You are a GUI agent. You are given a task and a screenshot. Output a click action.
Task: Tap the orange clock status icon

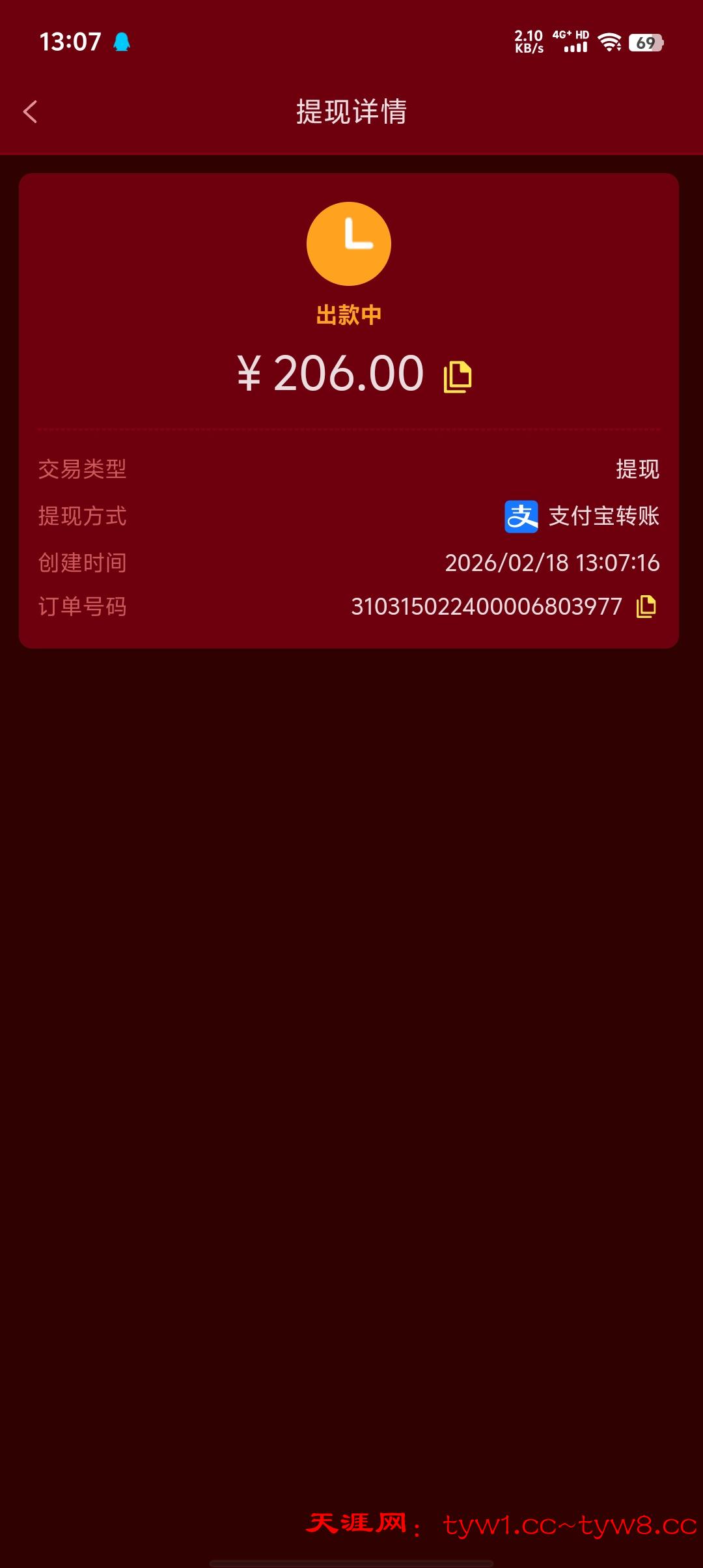351,242
